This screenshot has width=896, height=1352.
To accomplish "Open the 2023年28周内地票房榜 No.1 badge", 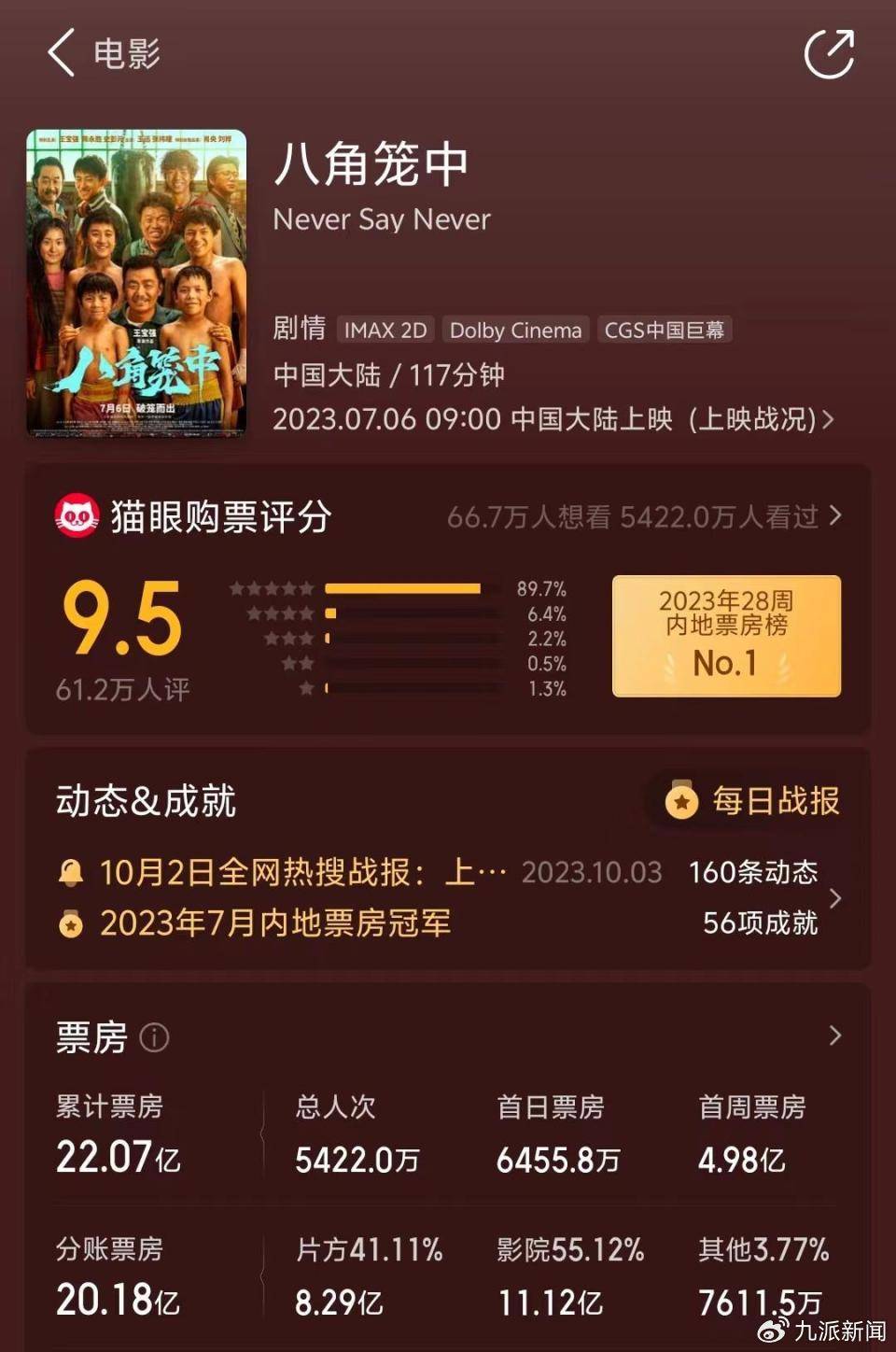I will point(726,636).
